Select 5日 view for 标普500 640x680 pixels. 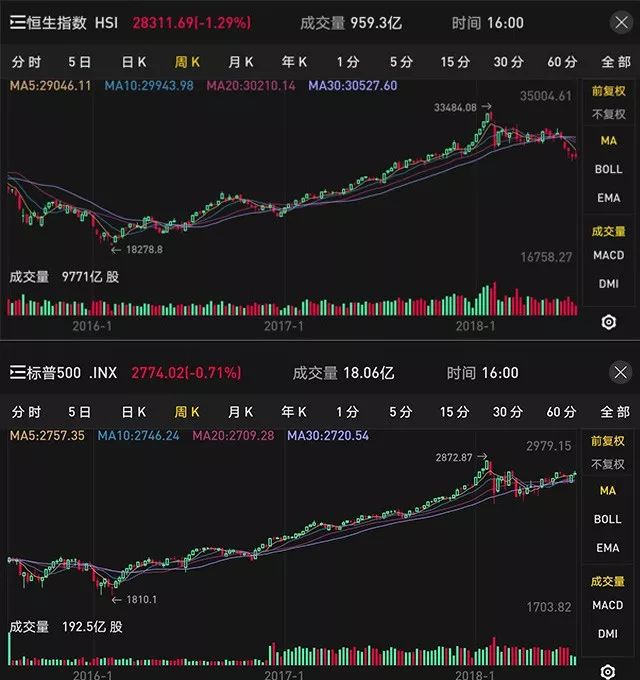pos(79,412)
